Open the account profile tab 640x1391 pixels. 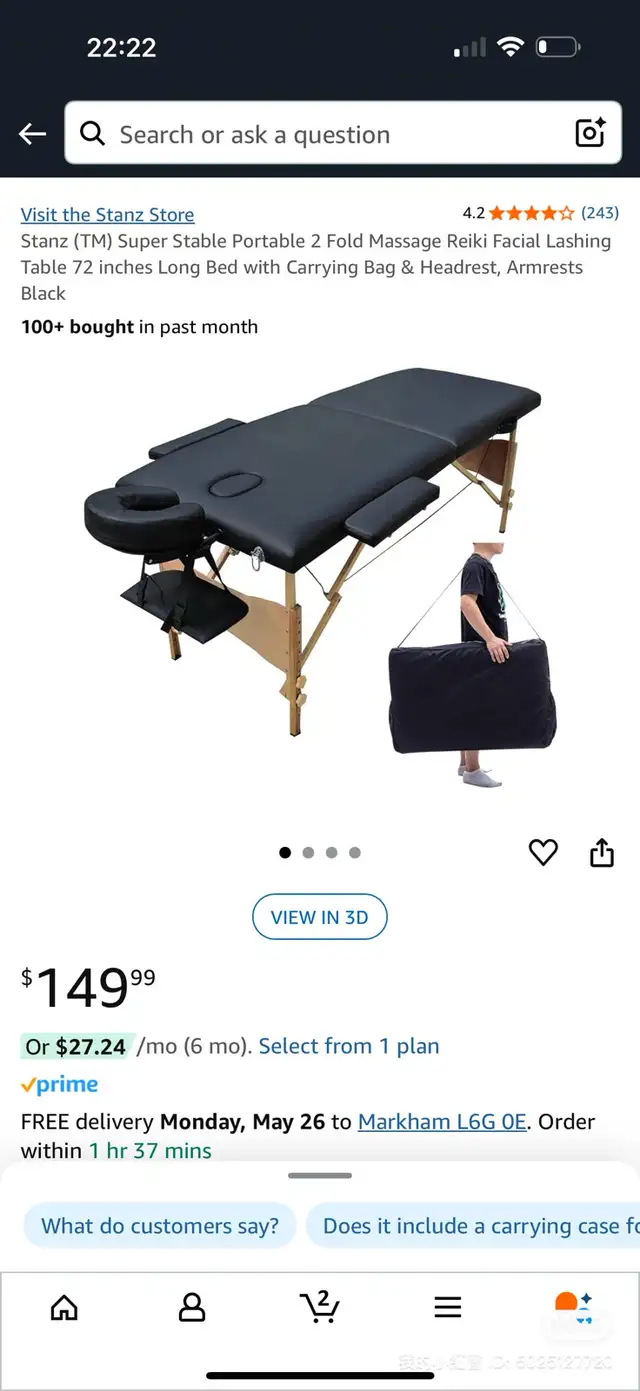tap(192, 1307)
